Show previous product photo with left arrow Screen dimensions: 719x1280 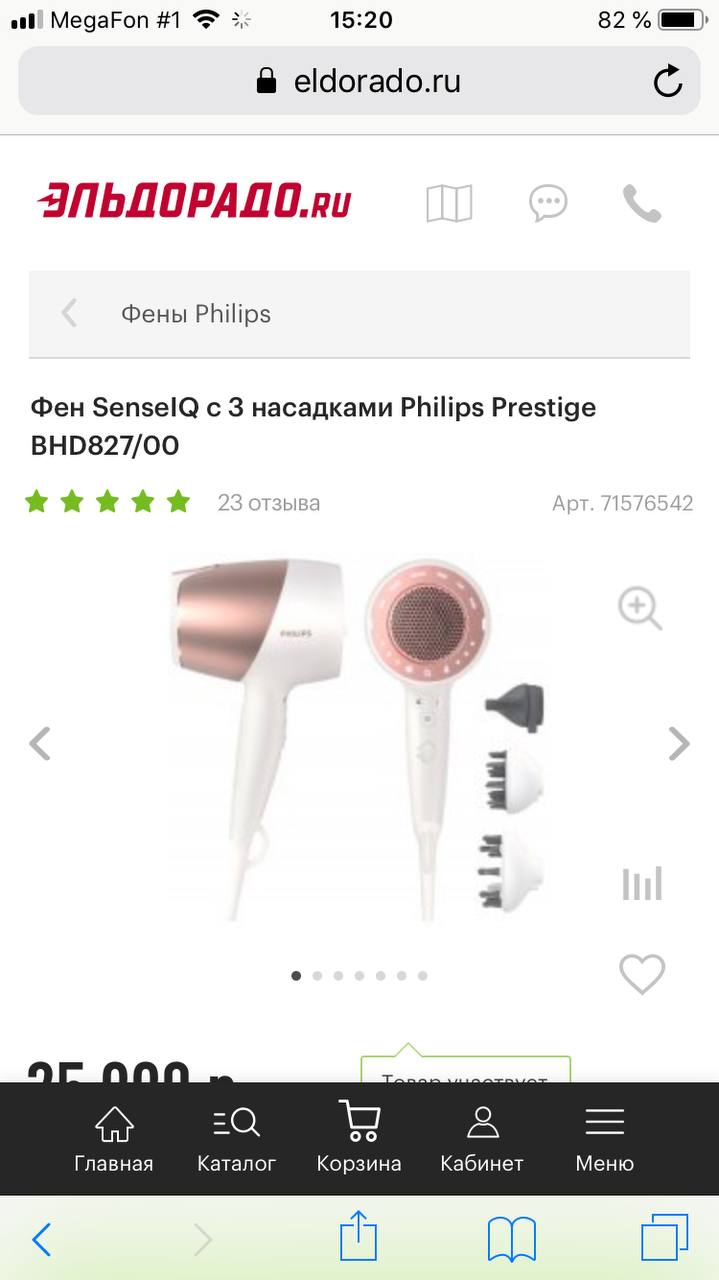point(40,743)
